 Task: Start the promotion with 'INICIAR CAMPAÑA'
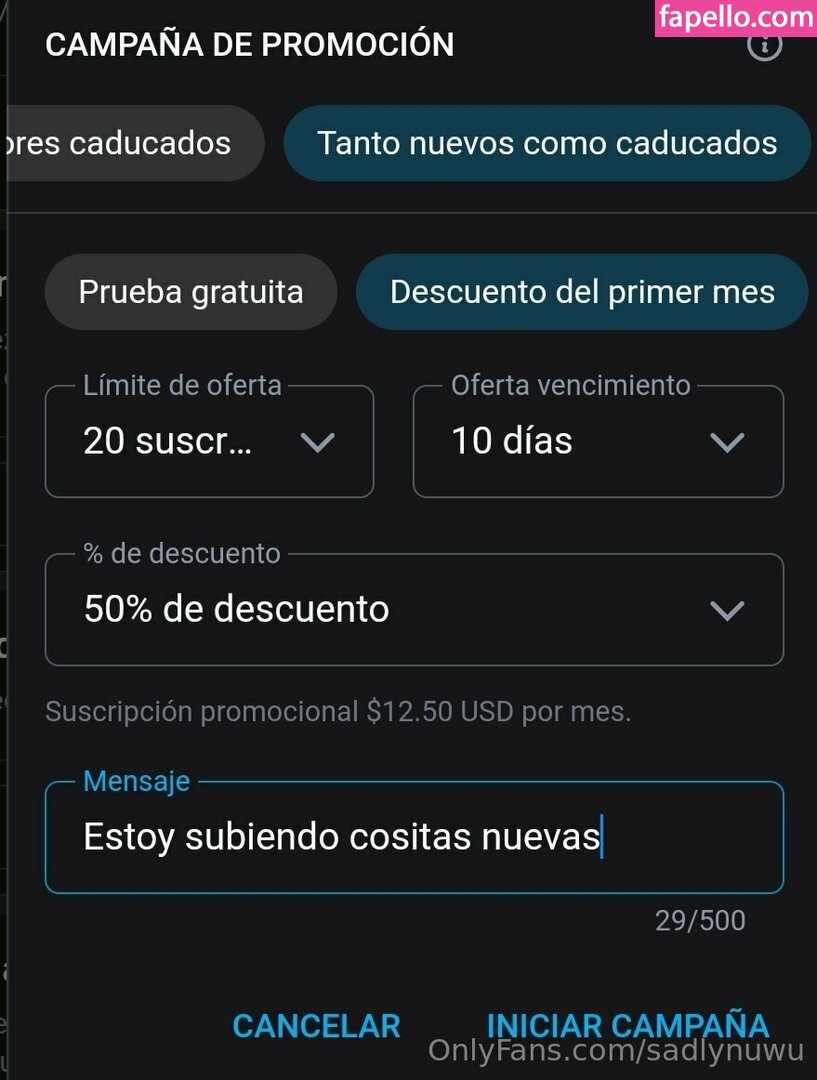pyautogui.click(x=627, y=1025)
